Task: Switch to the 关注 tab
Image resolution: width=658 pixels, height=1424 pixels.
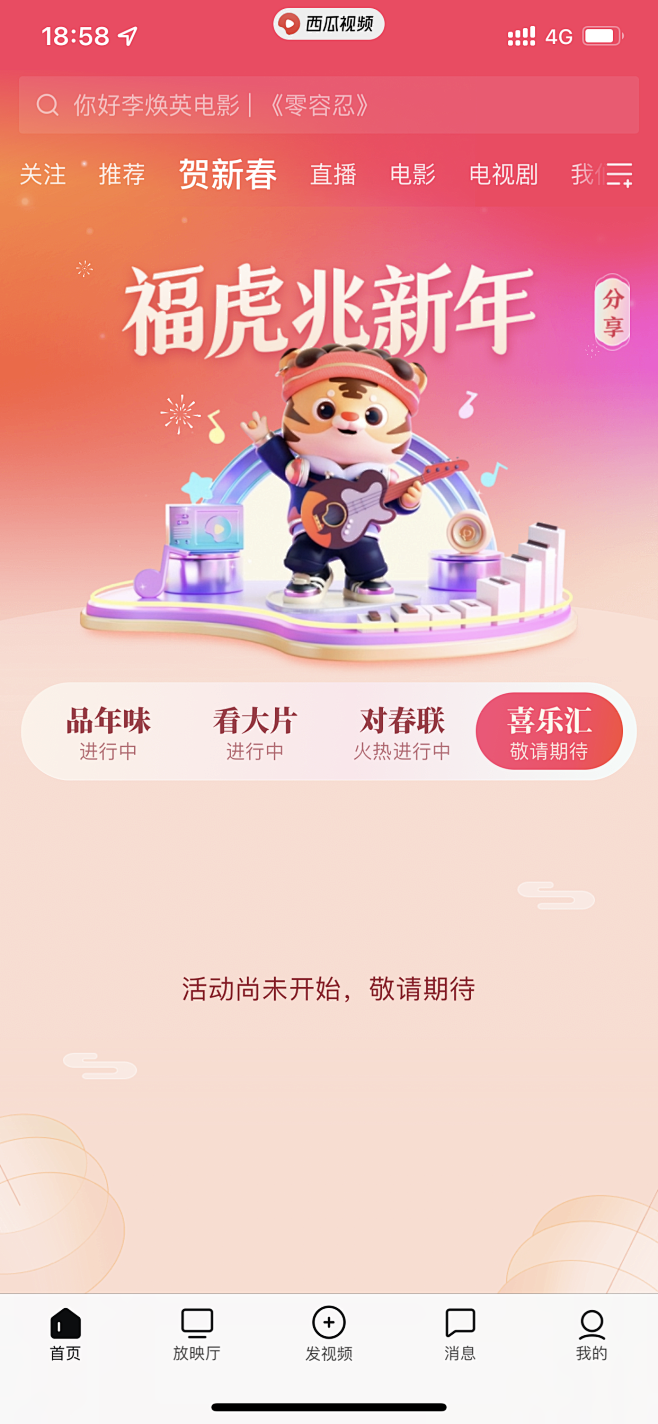Action: pyautogui.click(x=43, y=175)
